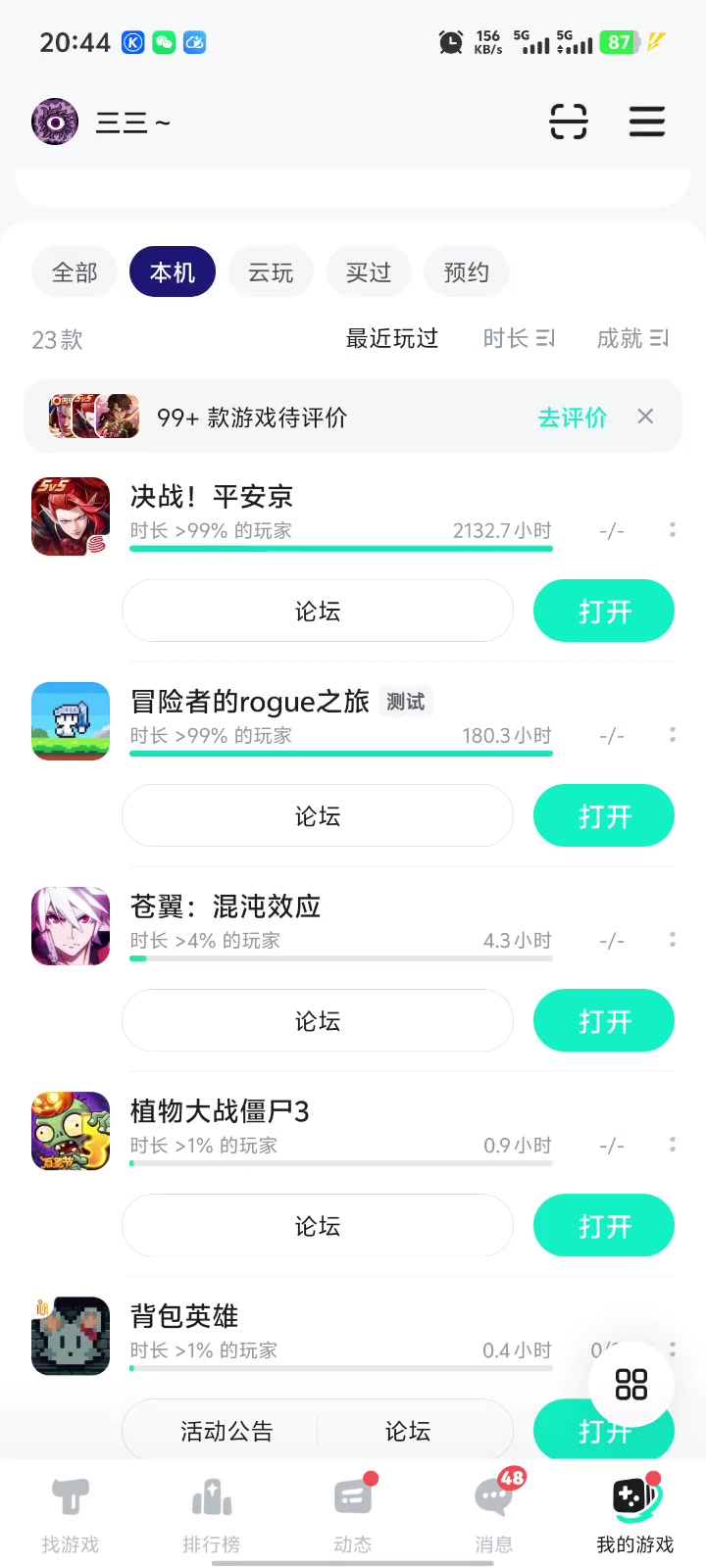Launch 决战！平安京 with 打开
Screen dimensions: 706x1568
click(604, 612)
